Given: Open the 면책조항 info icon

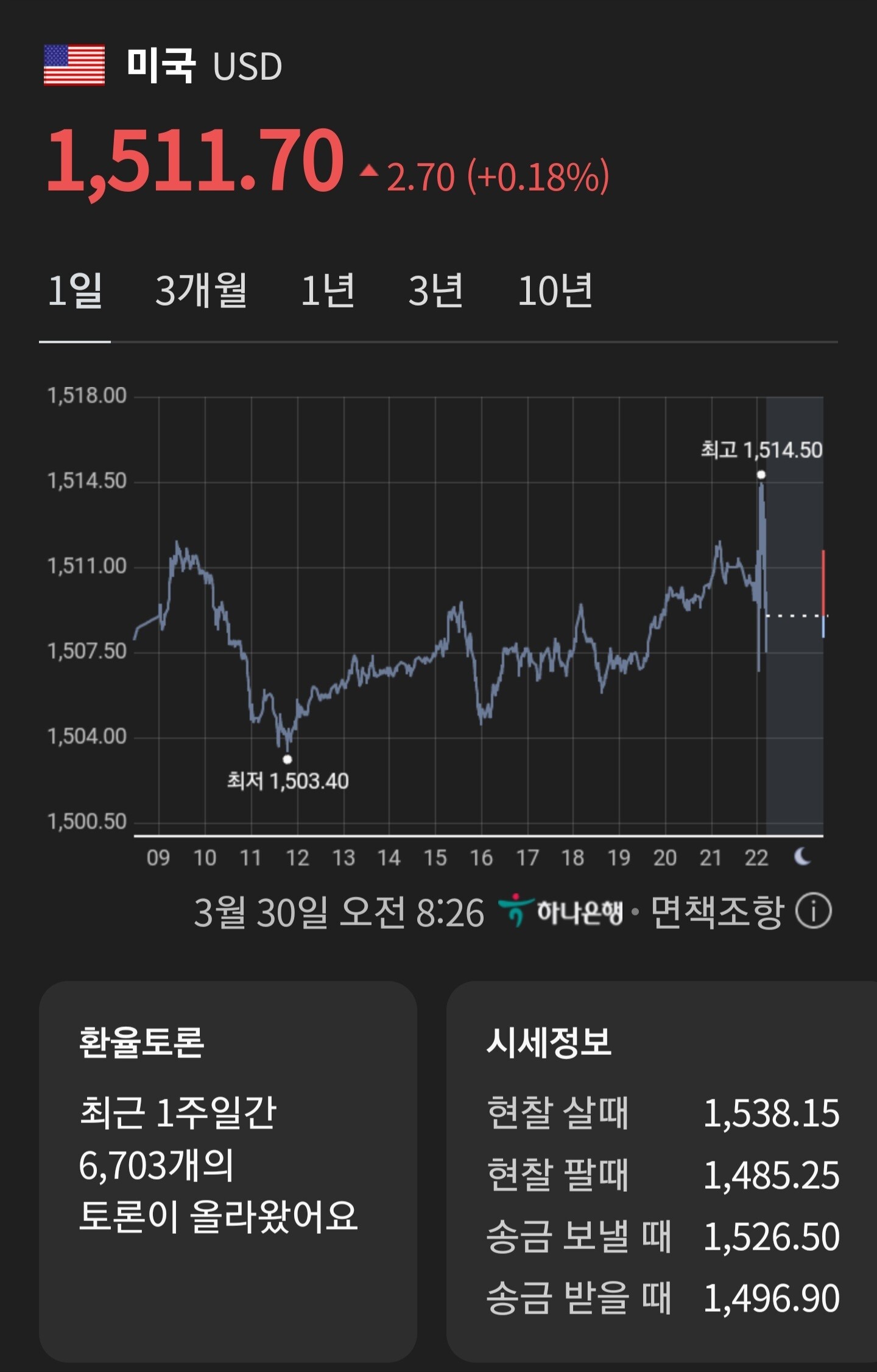Looking at the screenshot, I should (x=813, y=911).
